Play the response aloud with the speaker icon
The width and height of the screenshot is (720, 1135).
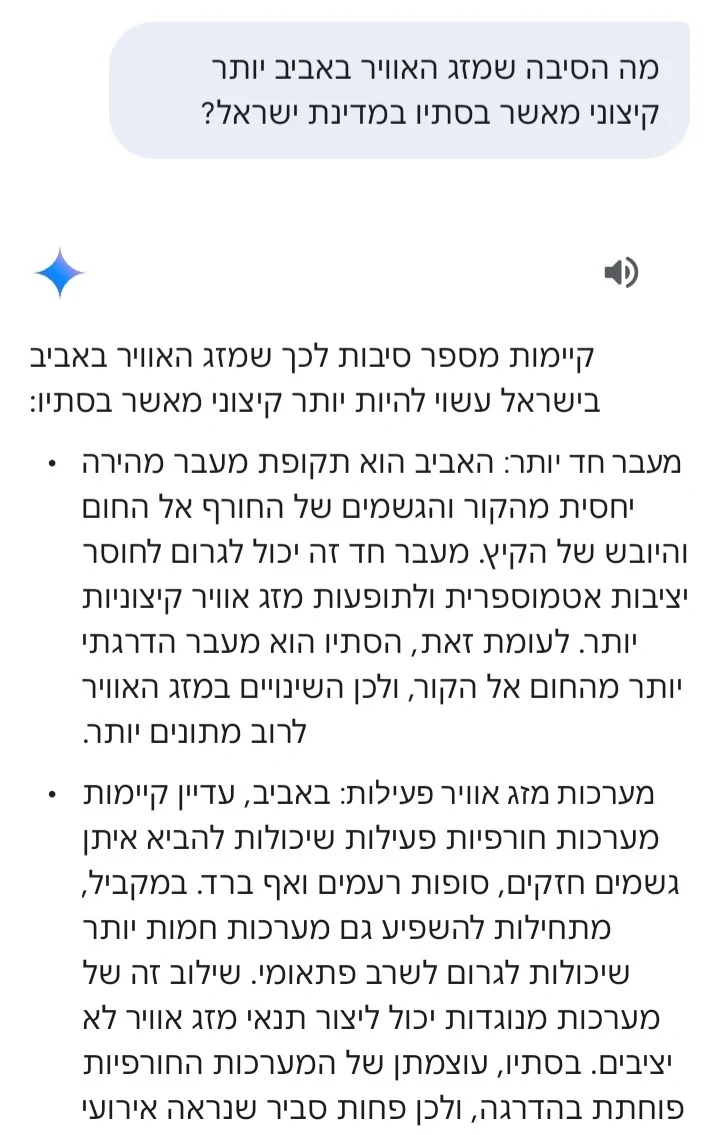(x=621, y=272)
